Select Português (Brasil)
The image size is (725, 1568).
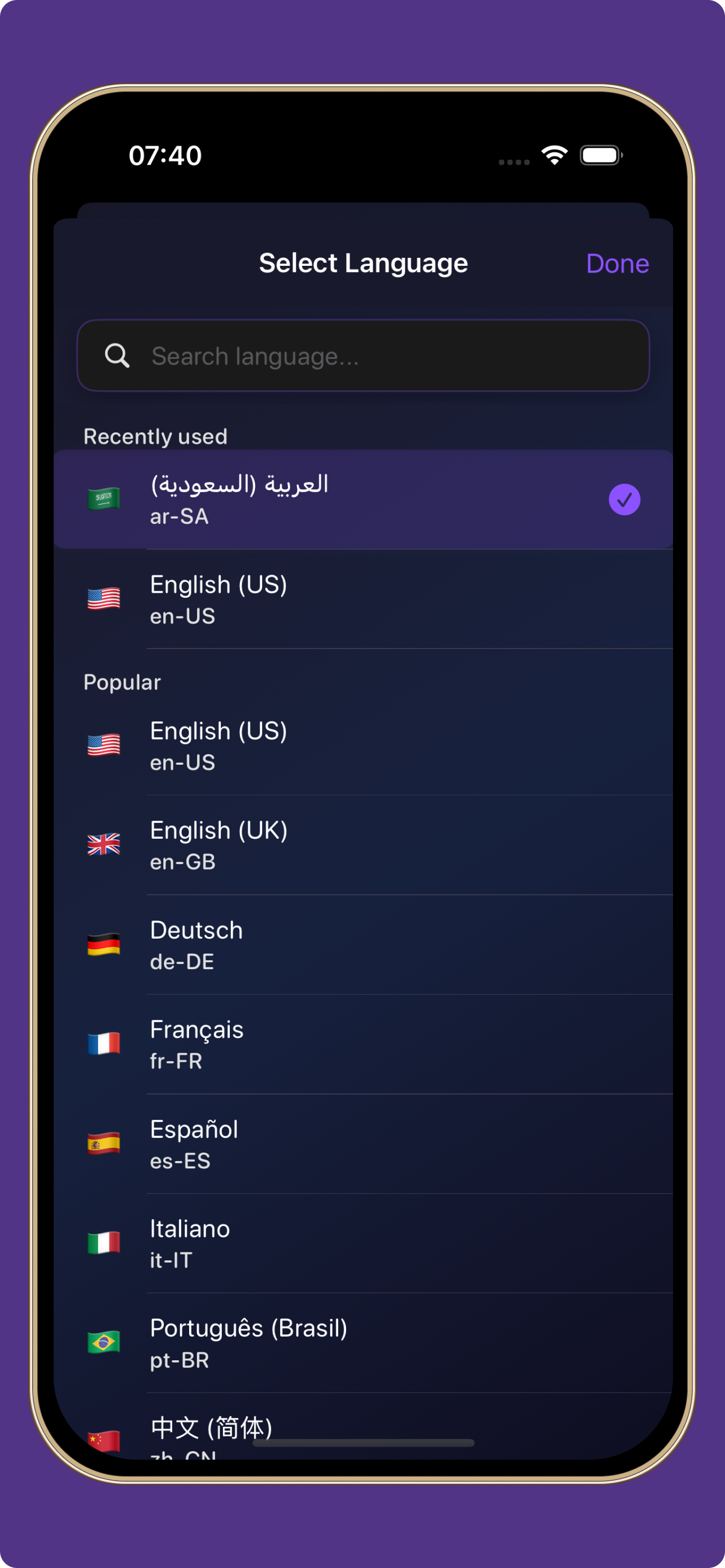(363, 1343)
